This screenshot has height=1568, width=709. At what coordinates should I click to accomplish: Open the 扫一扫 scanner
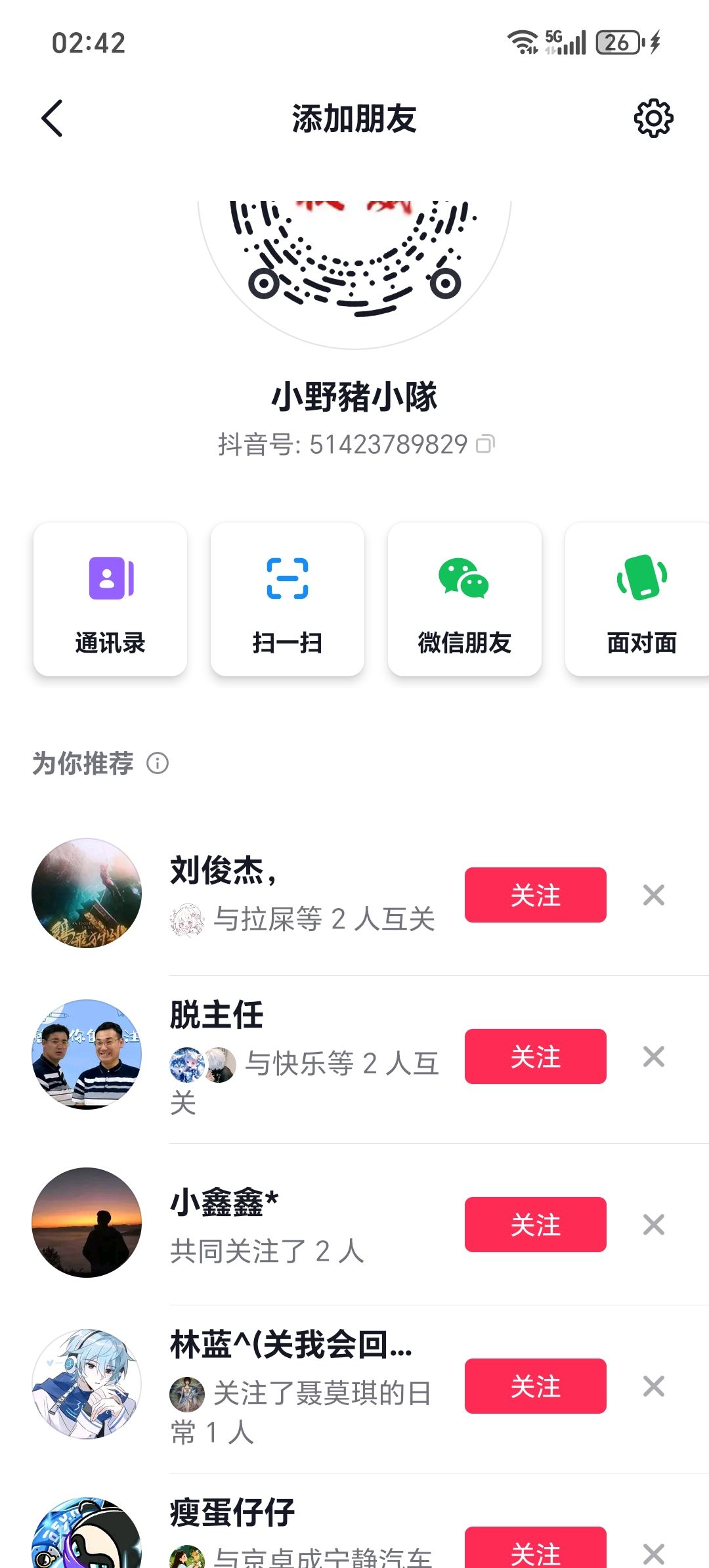tap(288, 599)
